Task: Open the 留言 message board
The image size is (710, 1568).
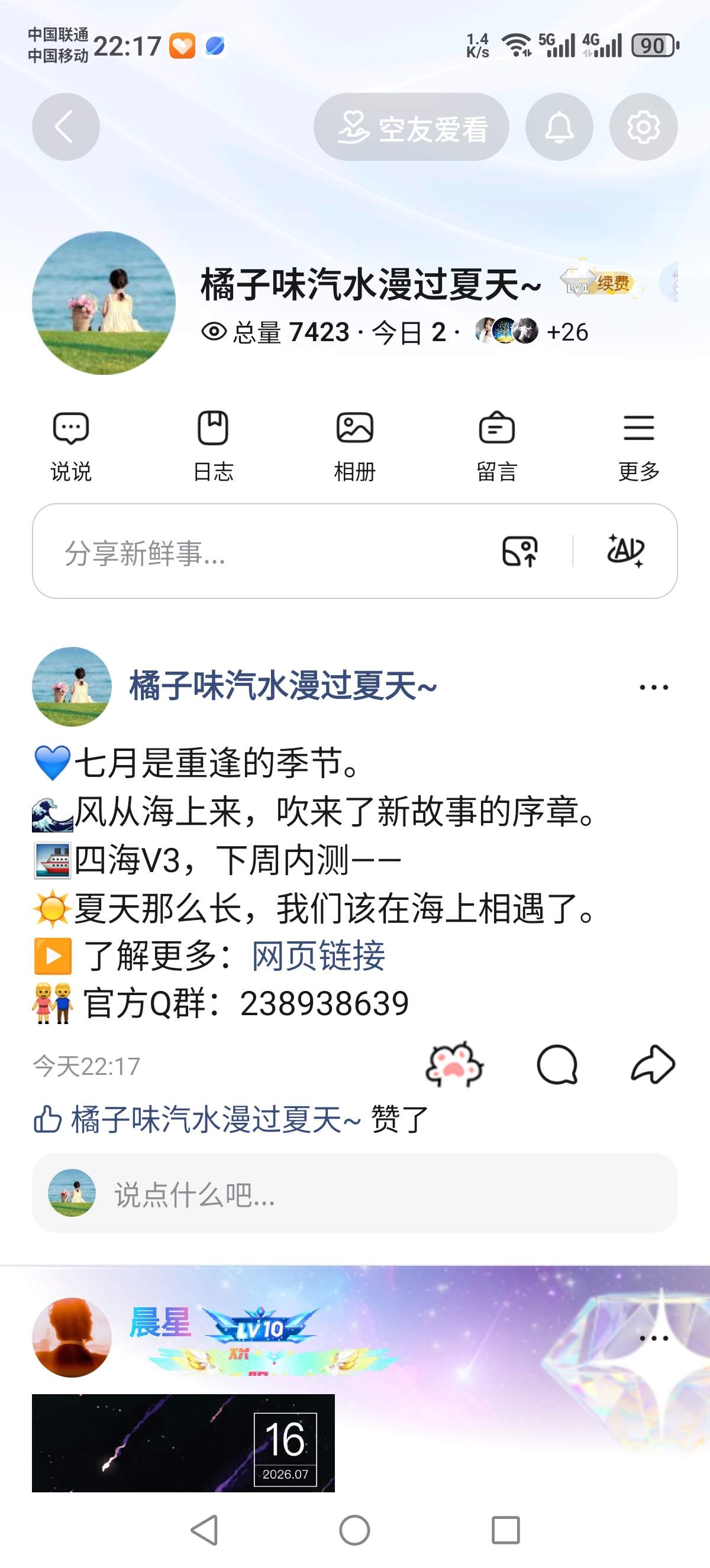Action: tap(497, 446)
